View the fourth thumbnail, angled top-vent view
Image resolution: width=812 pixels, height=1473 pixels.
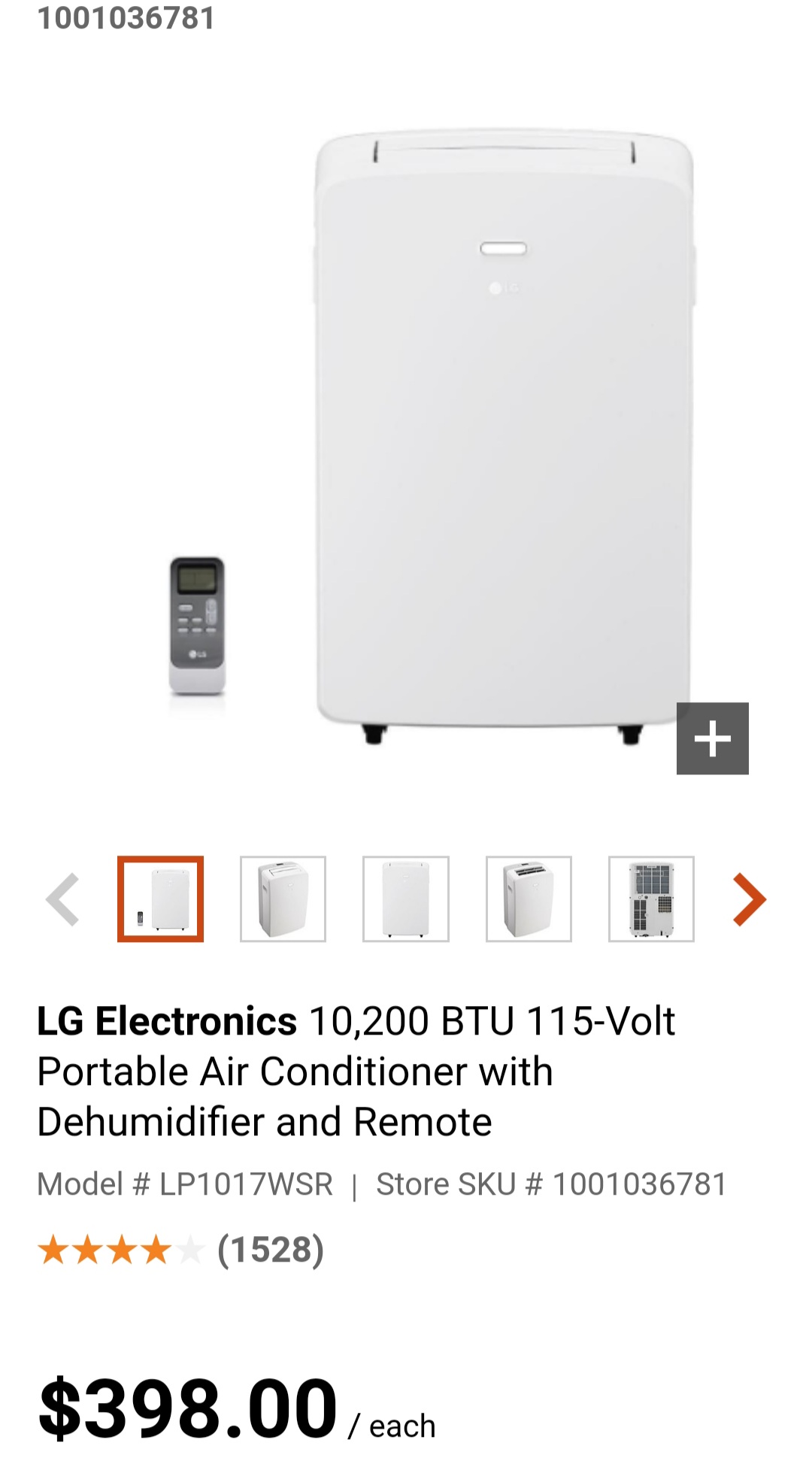coord(529,899)
